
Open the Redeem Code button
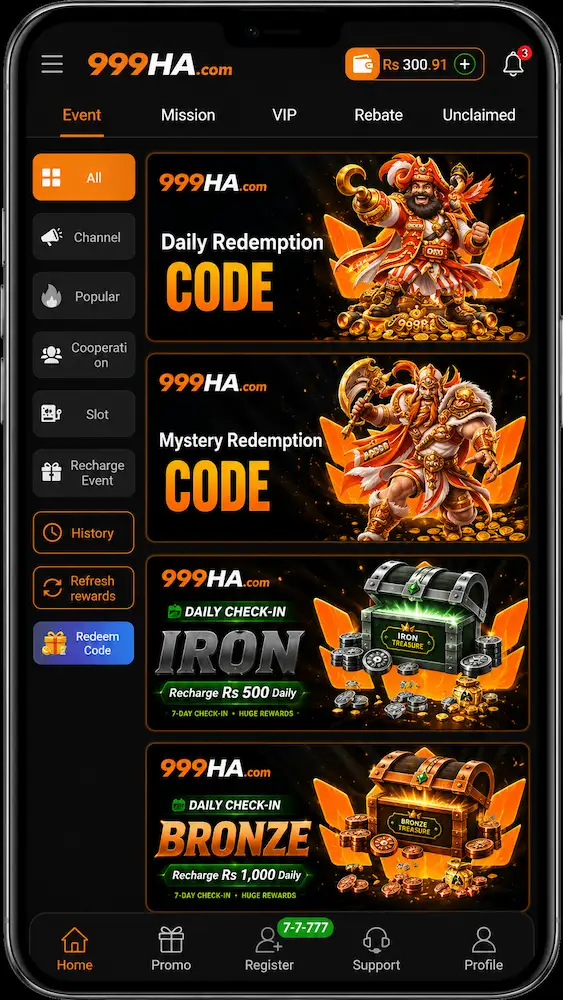[x=84, y=643]
